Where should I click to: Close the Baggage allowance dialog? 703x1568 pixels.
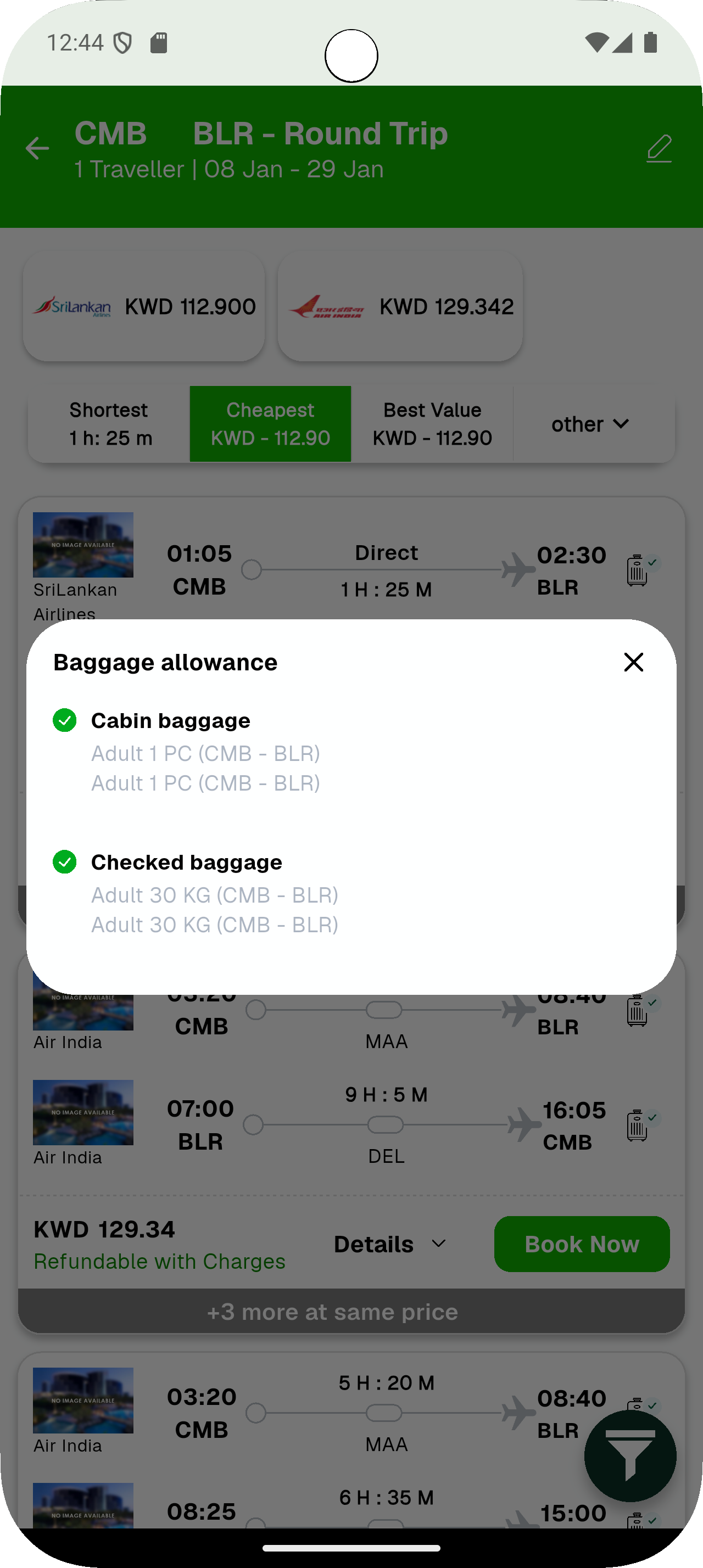[633, 662]
